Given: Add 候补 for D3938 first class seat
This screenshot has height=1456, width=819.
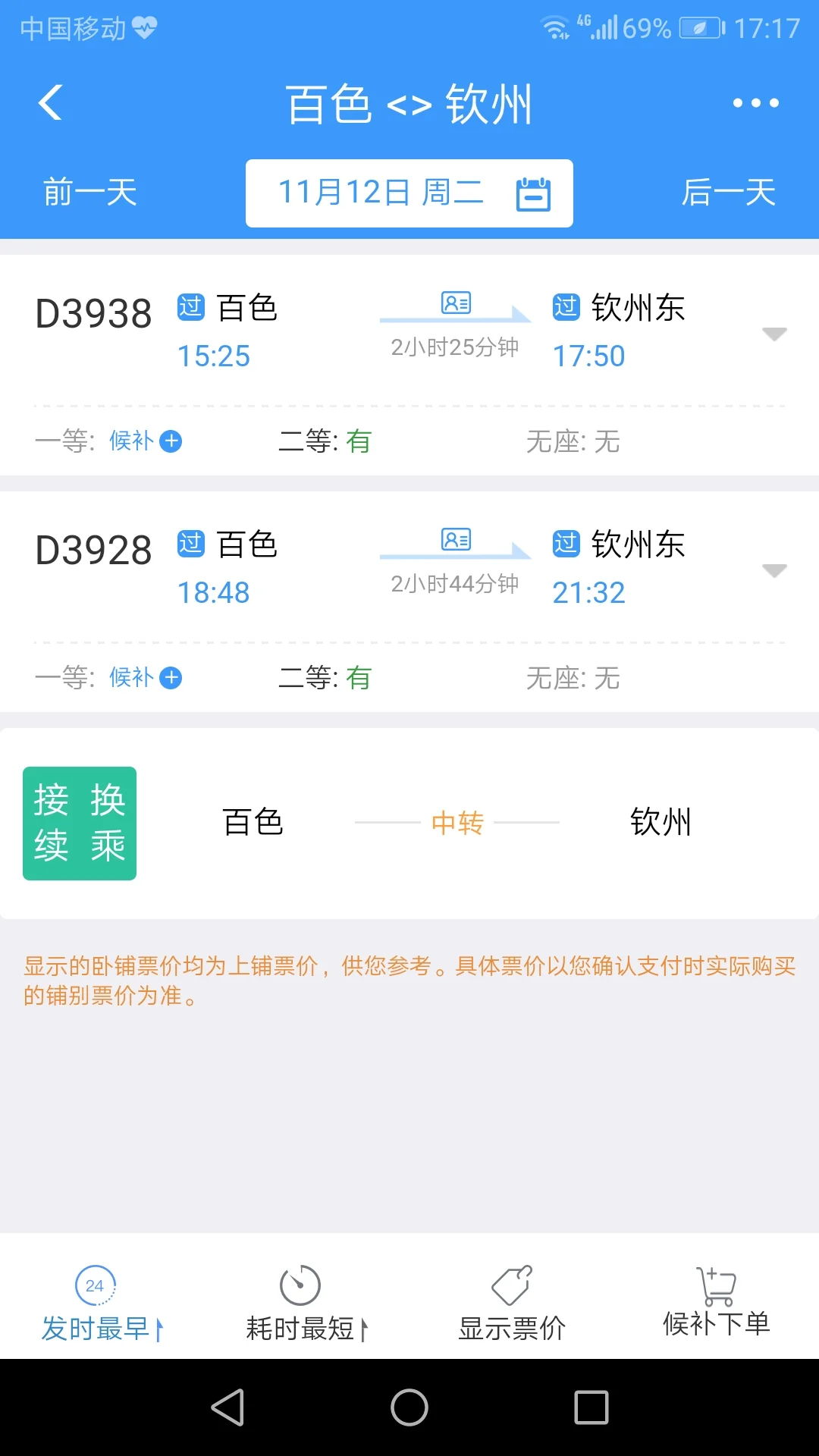Looking at the screenshot, I should pos(171,441).
